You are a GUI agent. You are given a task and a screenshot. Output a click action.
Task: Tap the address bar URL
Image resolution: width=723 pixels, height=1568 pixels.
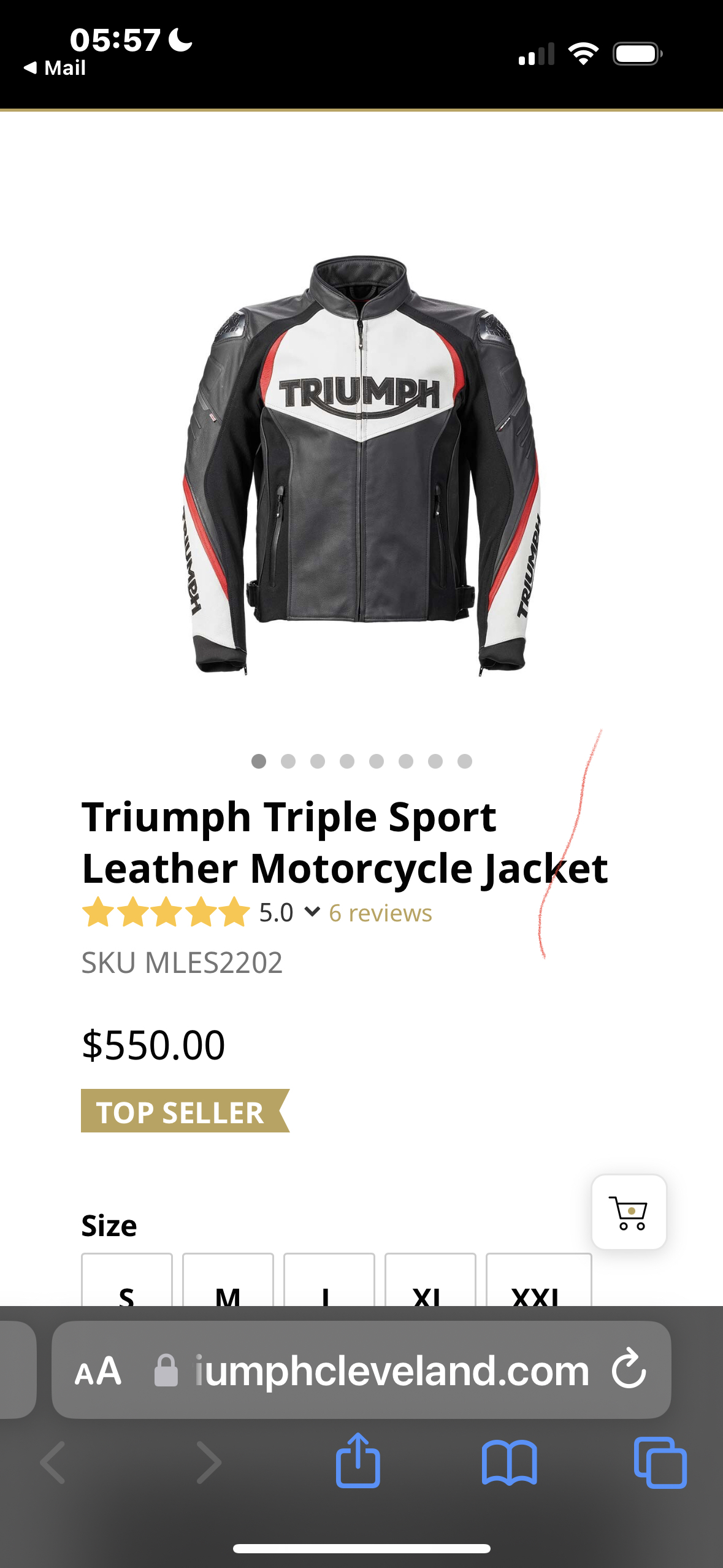[391, 1370]
